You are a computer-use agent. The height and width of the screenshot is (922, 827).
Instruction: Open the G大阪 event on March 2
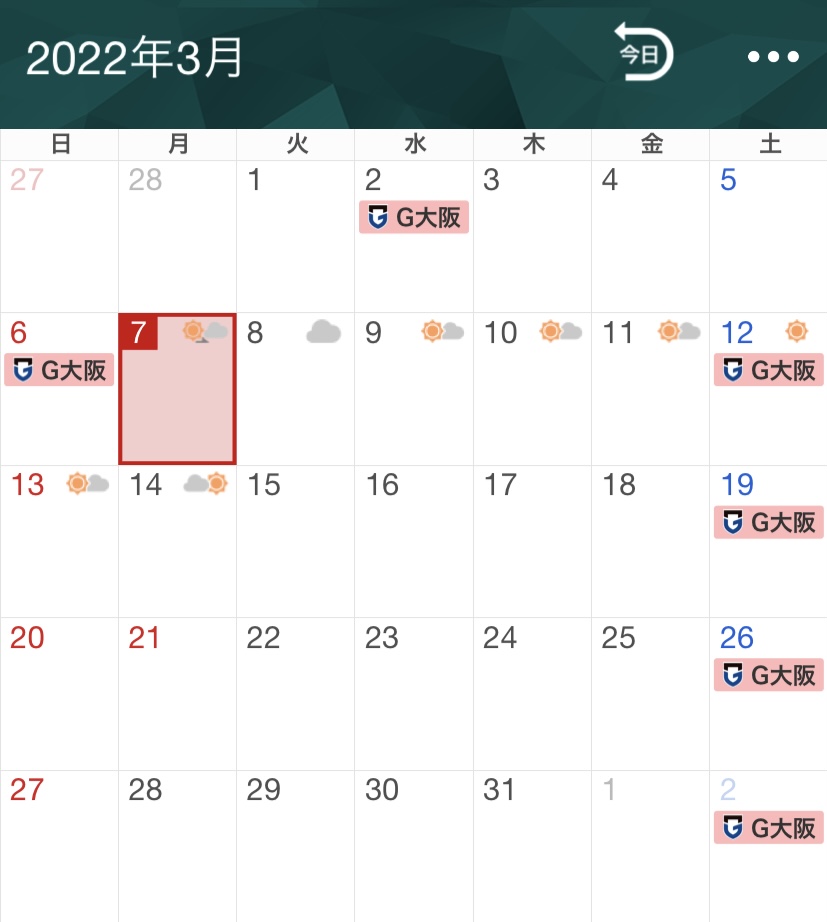click(414, 217)
